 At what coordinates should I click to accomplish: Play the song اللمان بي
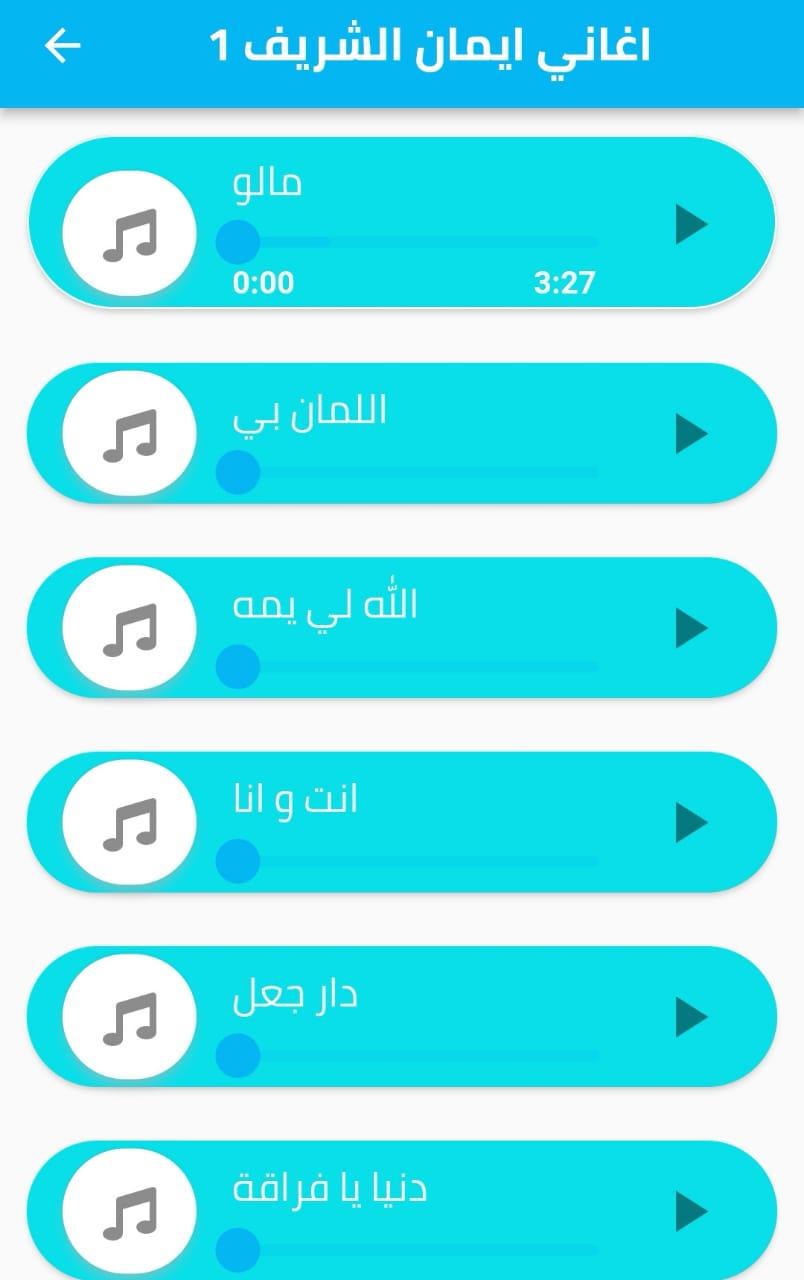[x=691, y=433]
